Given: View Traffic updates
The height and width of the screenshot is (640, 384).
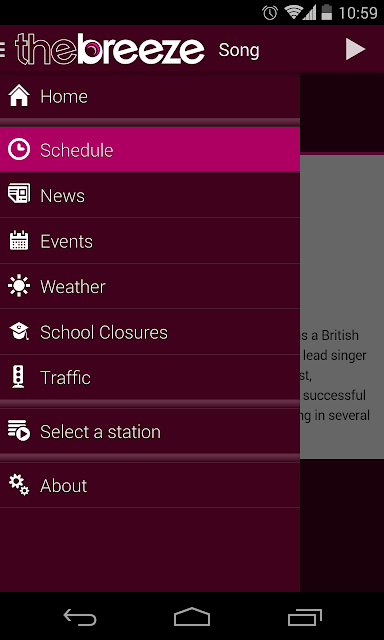Looking at the screenshot, I should click(150, 377).
